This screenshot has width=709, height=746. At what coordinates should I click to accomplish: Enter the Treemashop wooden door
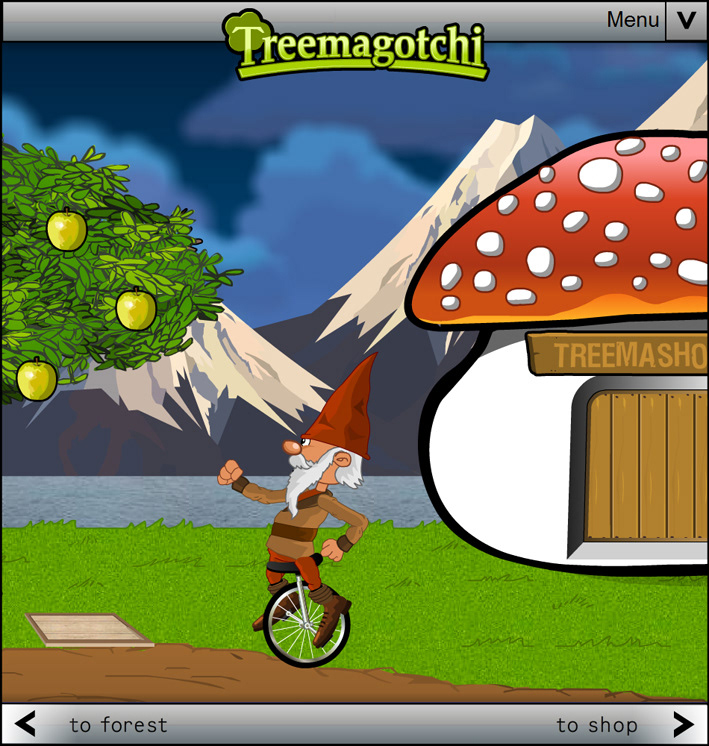(646, 466)
